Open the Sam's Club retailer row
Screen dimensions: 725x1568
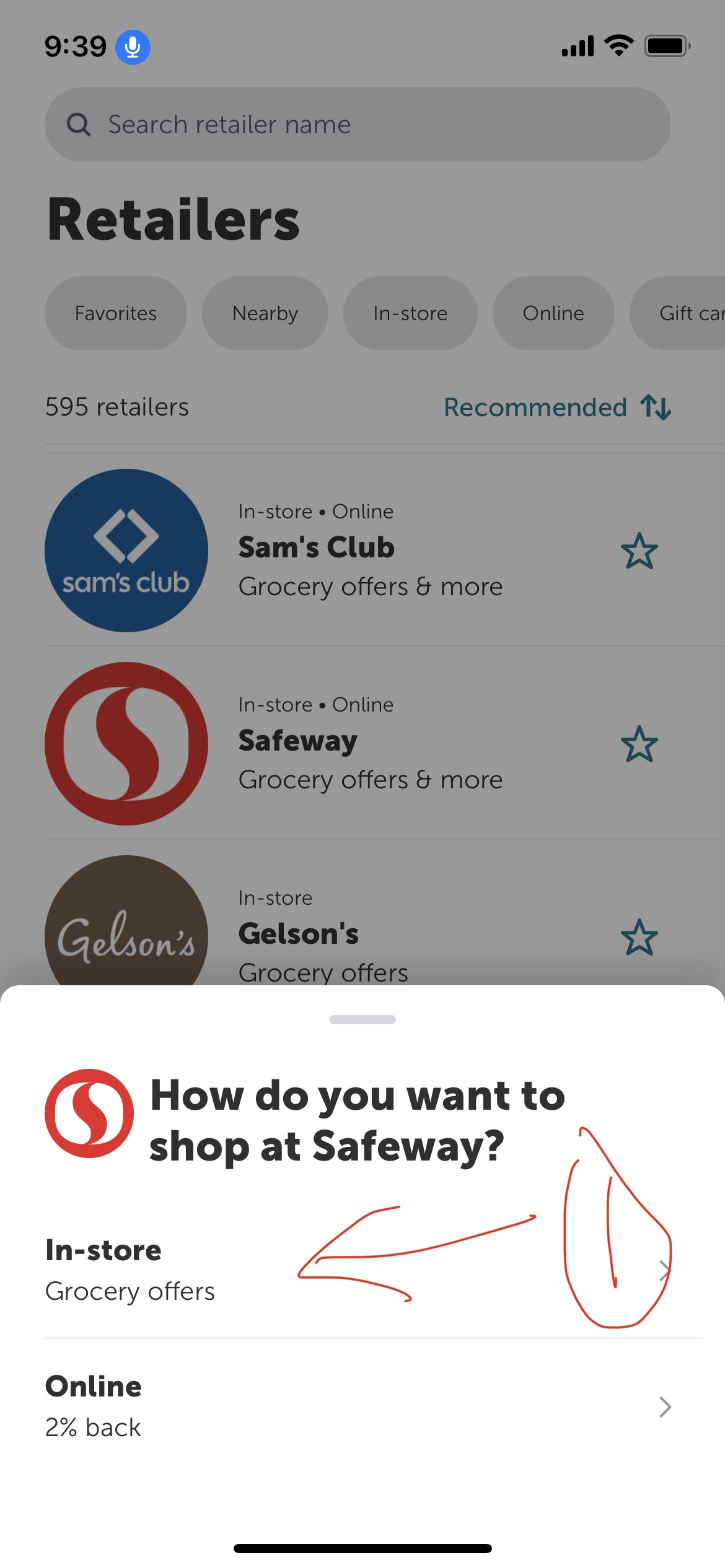click(x=362, y=551)
